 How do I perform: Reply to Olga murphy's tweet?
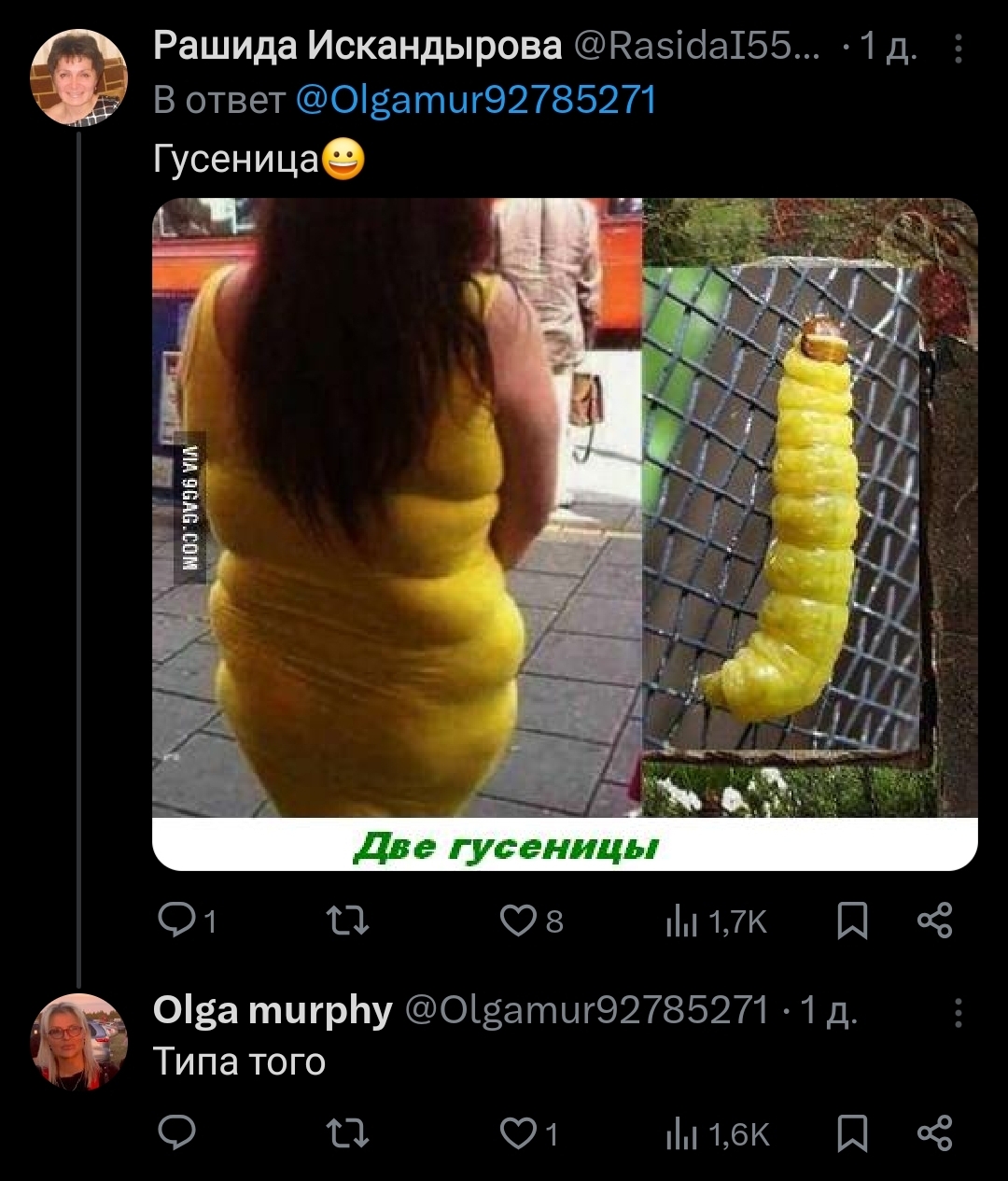[x=175, y=1133]
